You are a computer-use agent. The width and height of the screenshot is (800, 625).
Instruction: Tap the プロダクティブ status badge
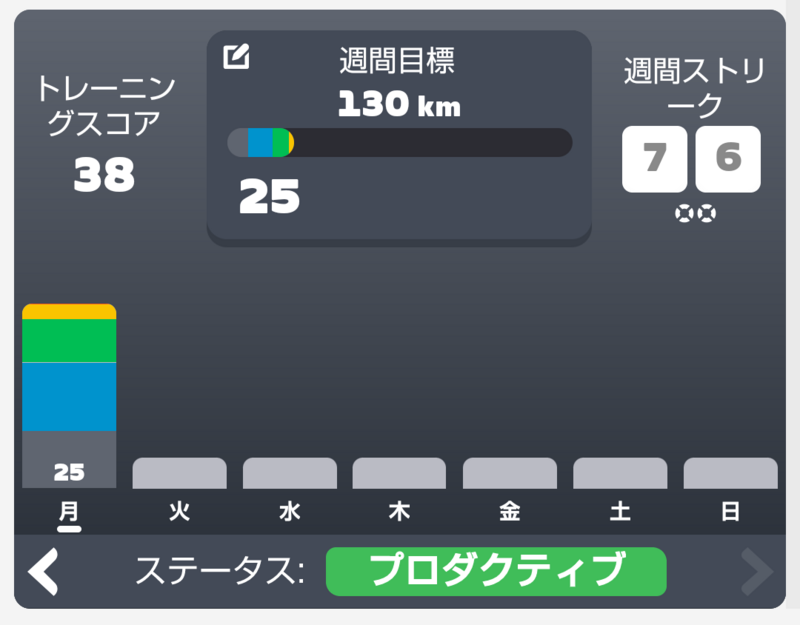point(496,571)
